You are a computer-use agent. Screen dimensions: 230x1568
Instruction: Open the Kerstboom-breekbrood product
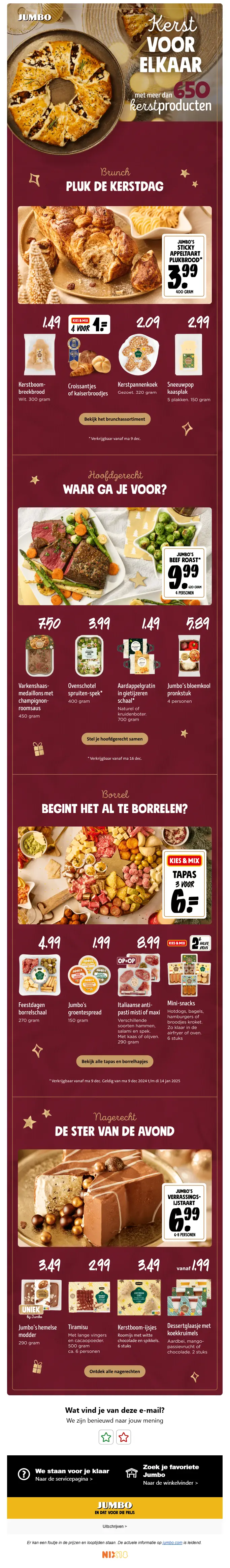(39, 354)
